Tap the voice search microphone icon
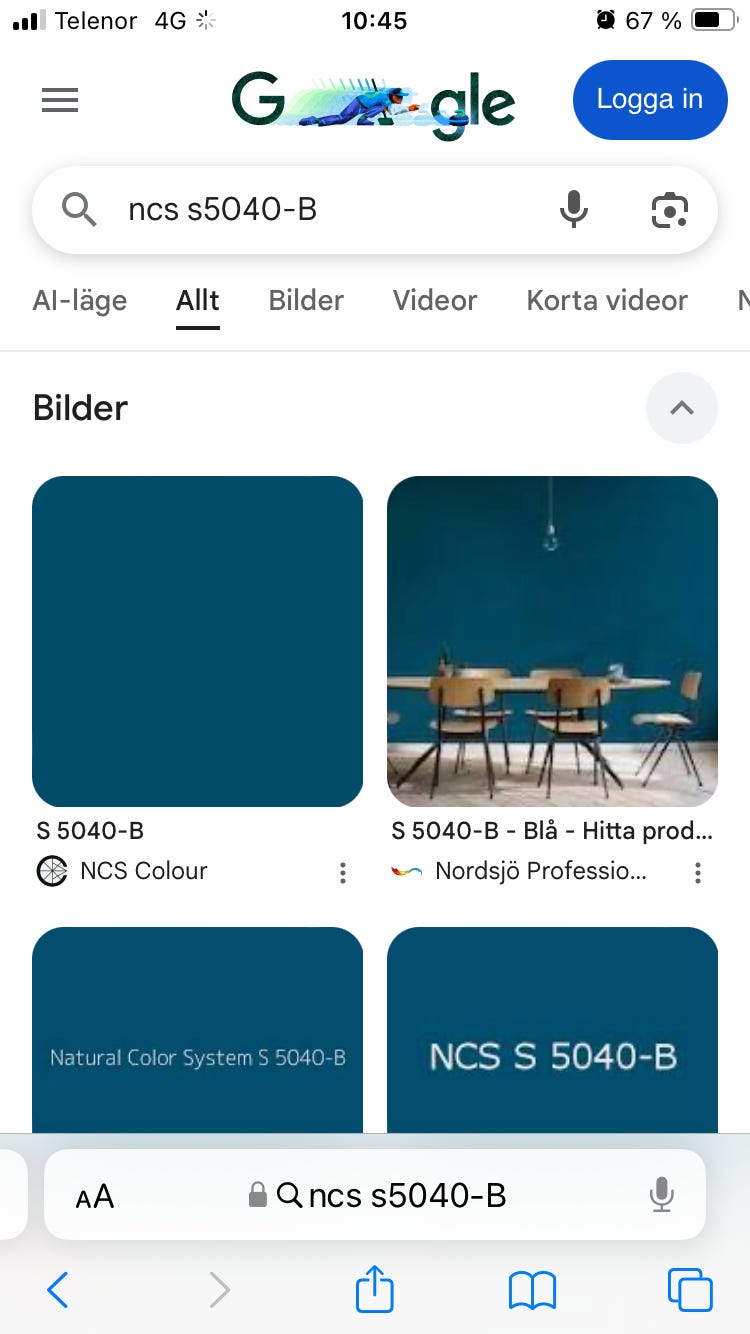Image resolution: width=750 pixels, height=1334 pixels. pos(573,210)
